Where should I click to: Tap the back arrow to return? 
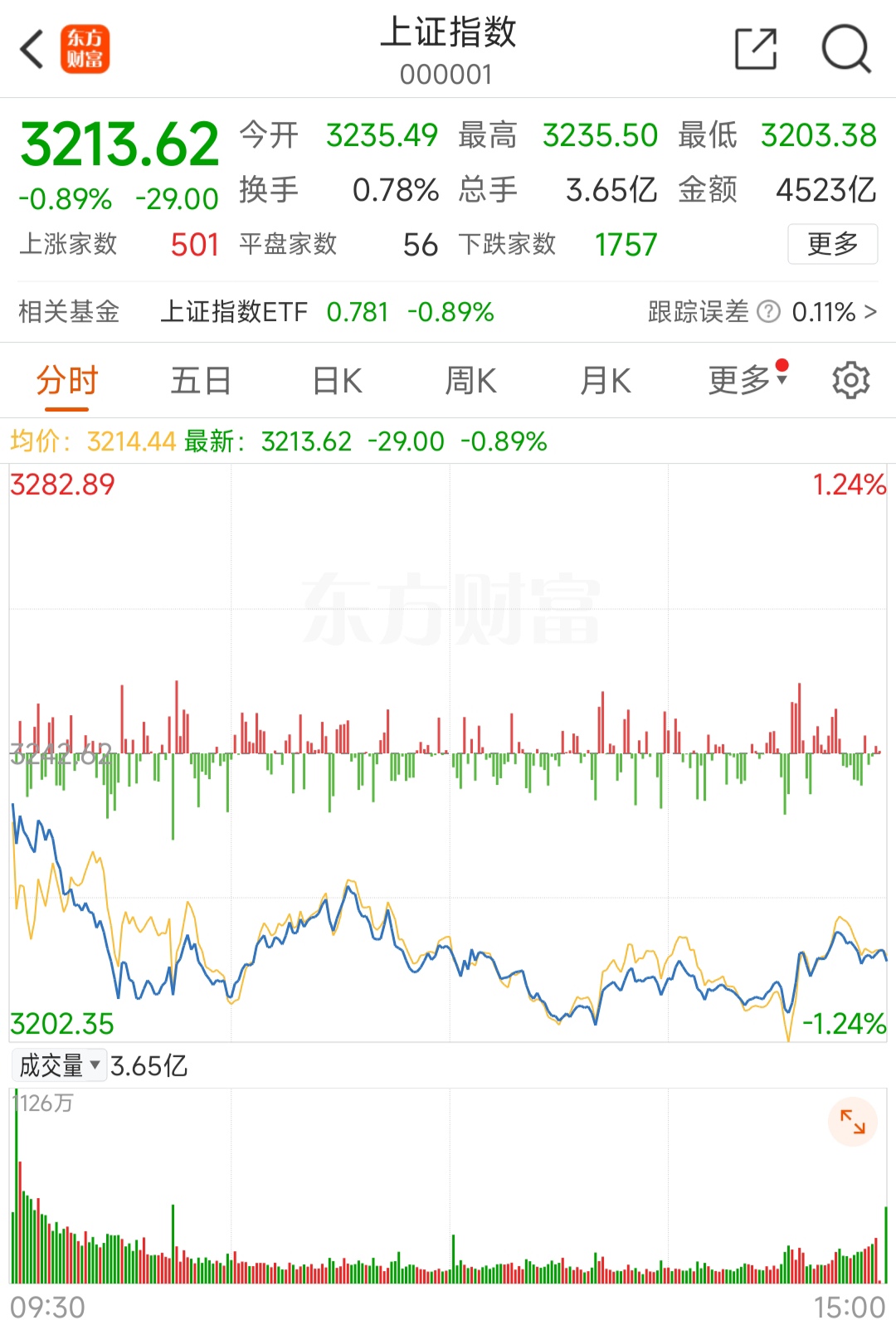click(x=32, y=50)
